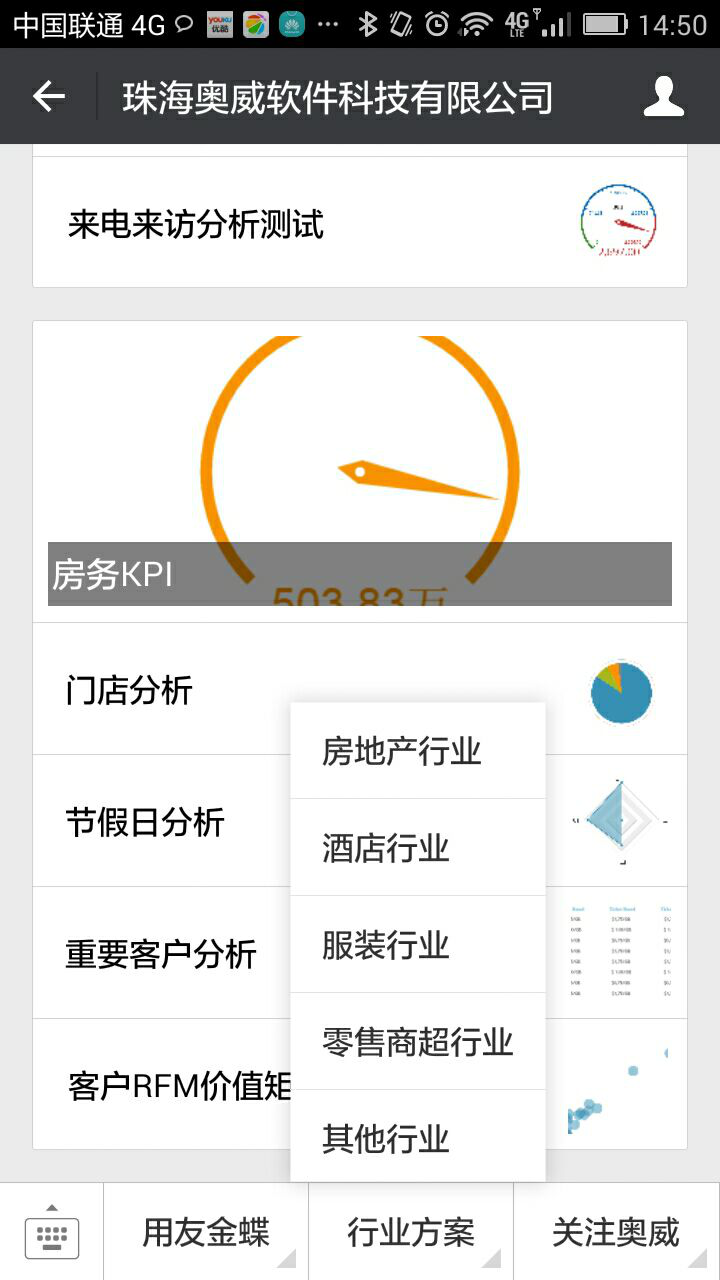Choose 酒店行业 in the popup menu

(417, 848)
